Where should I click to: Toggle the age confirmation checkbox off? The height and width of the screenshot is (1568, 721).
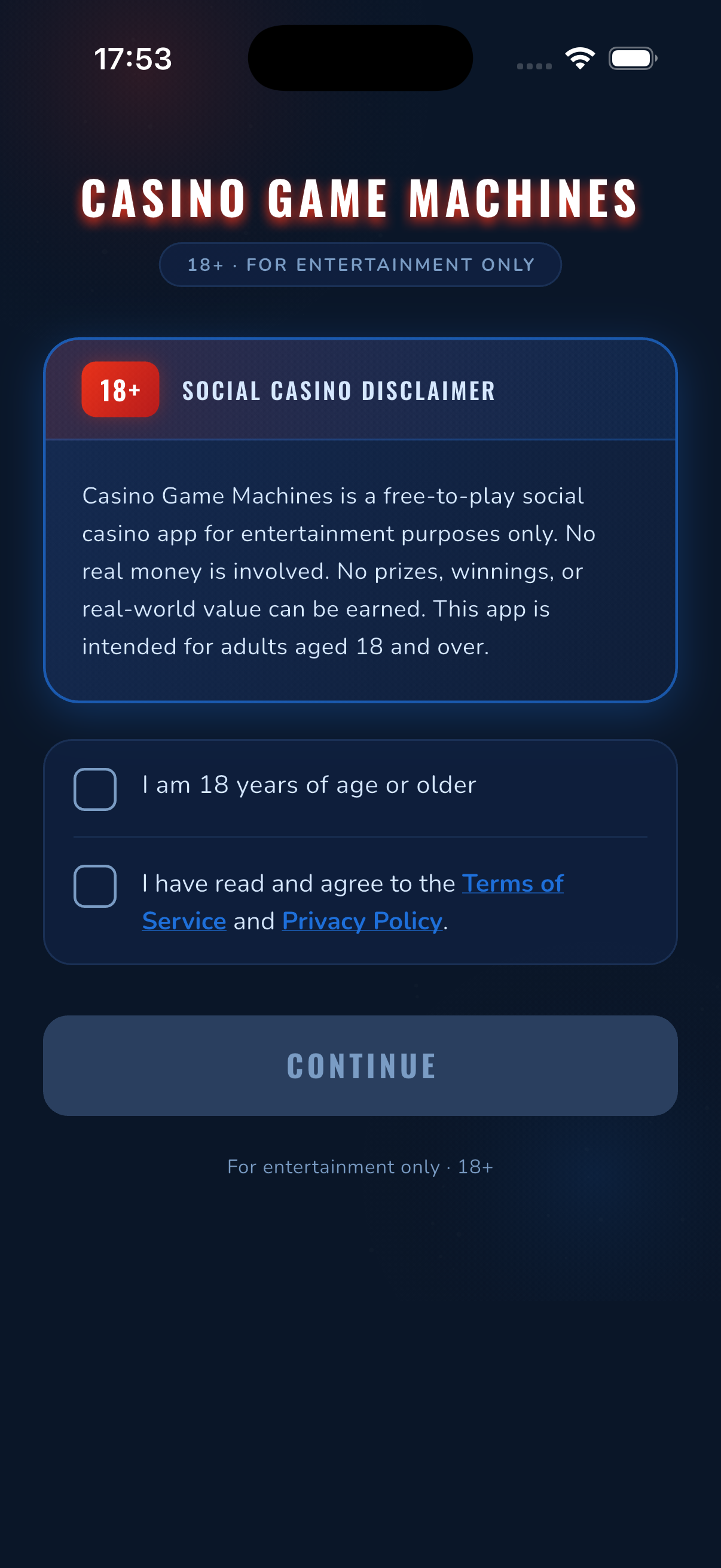click(95, 786)
